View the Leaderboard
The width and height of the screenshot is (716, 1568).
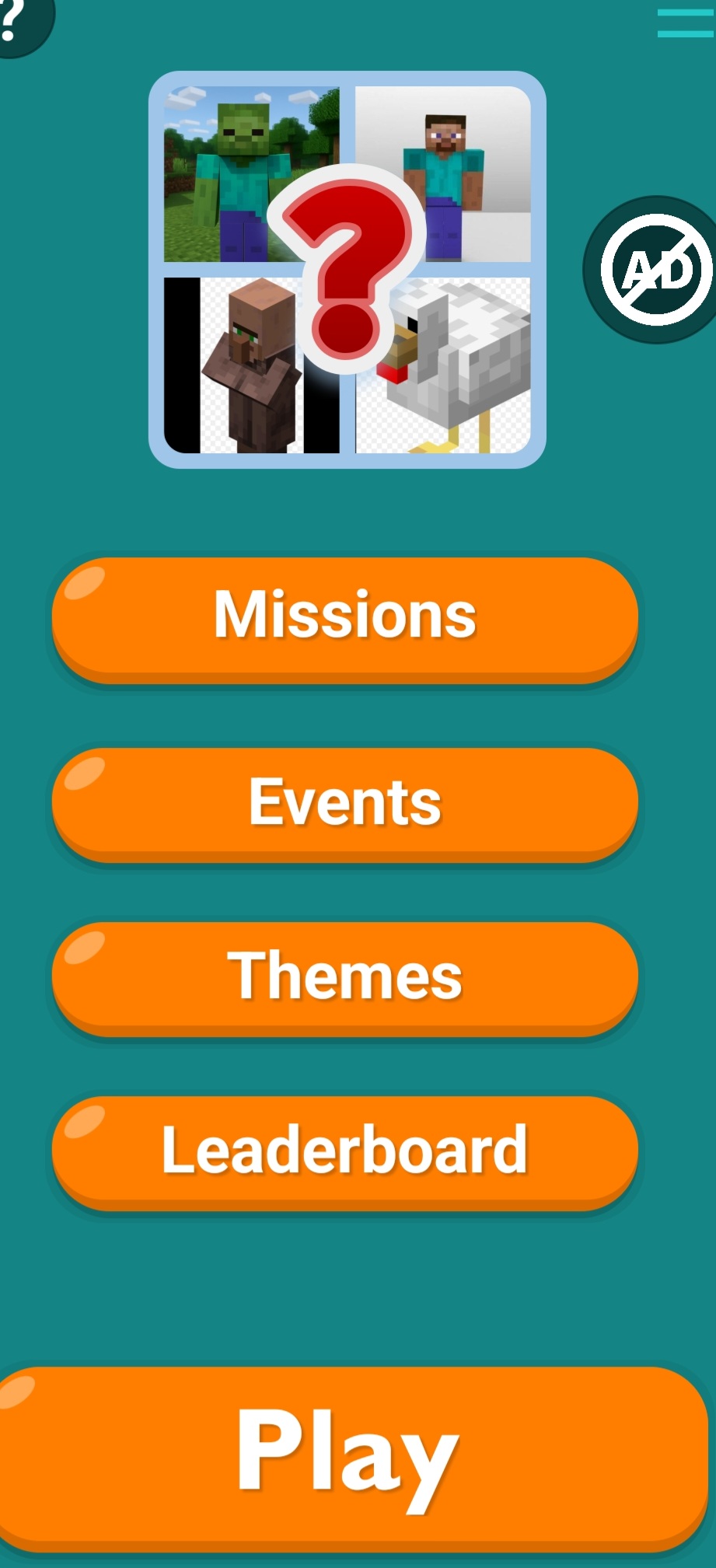click(345, 1151)
